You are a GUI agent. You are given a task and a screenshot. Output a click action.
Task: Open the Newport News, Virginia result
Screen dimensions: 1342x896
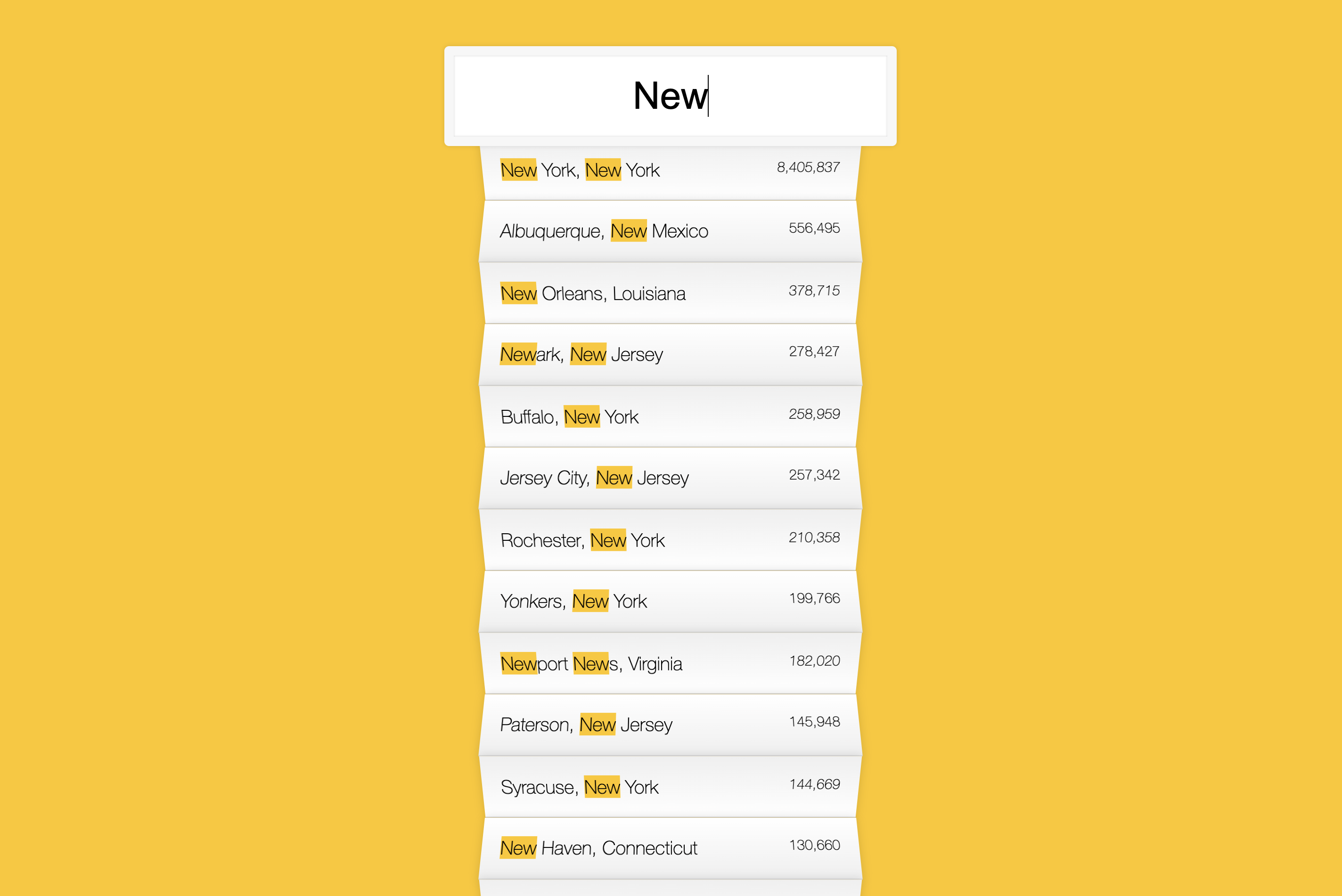(670, 664)
